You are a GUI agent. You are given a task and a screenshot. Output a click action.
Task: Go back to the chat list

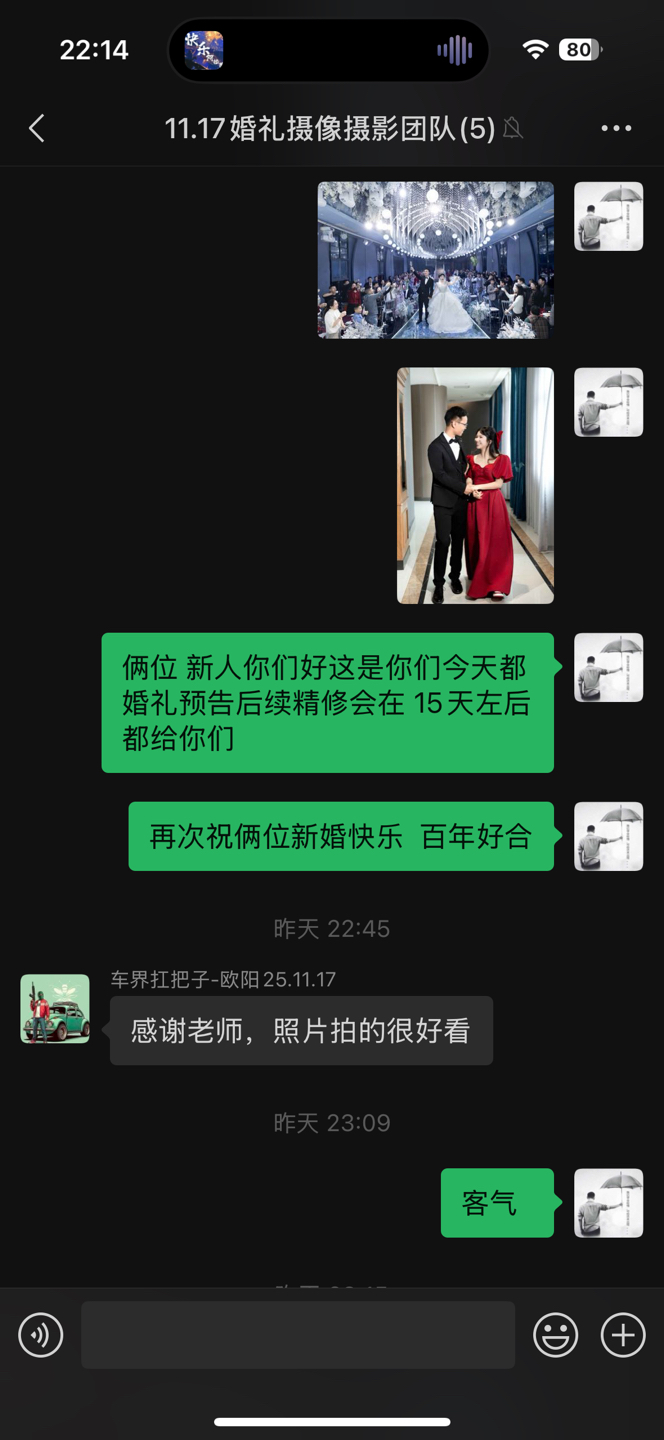[x=37, y=128]
